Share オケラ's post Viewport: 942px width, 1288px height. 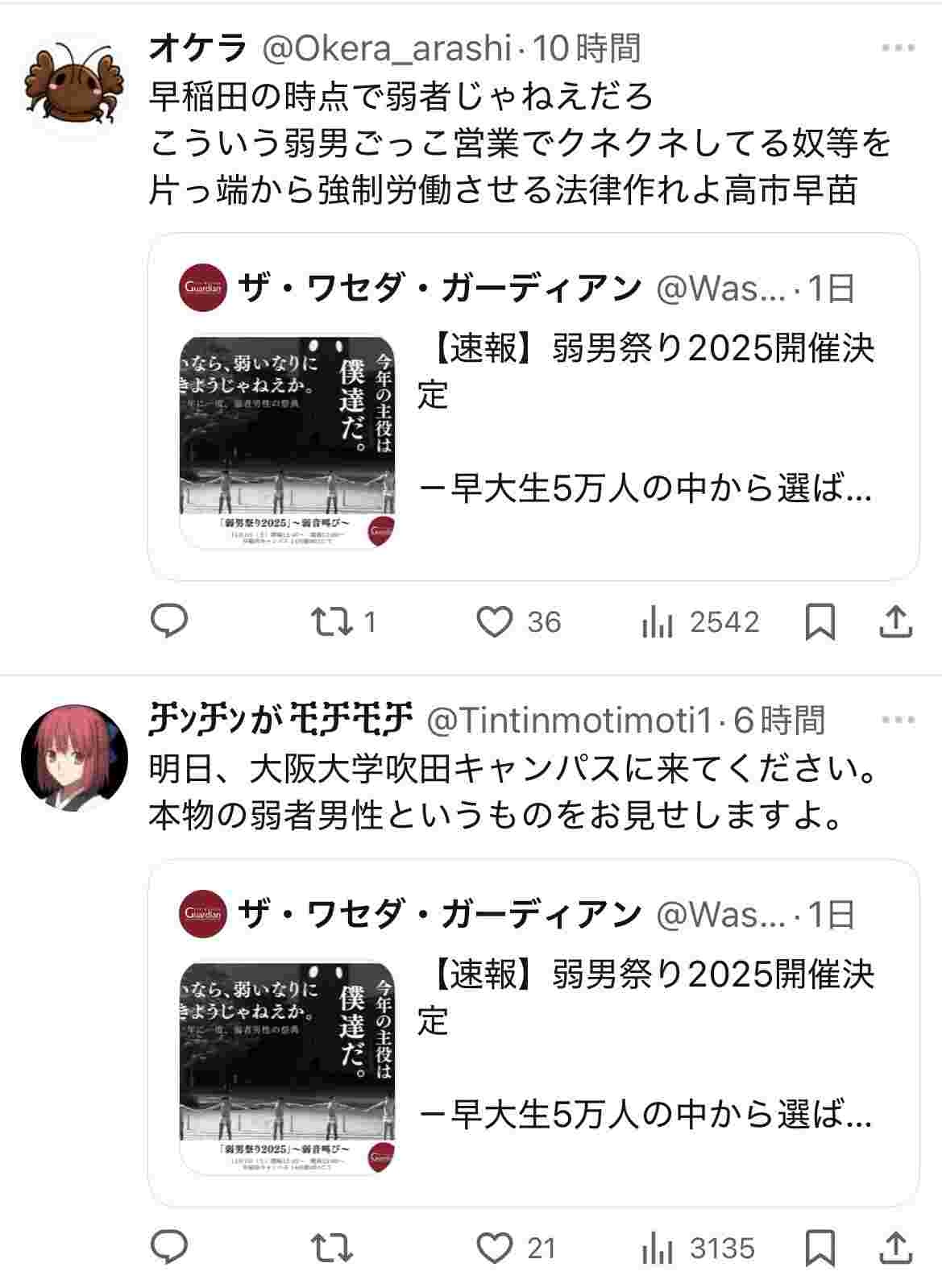tap(895, 622)
